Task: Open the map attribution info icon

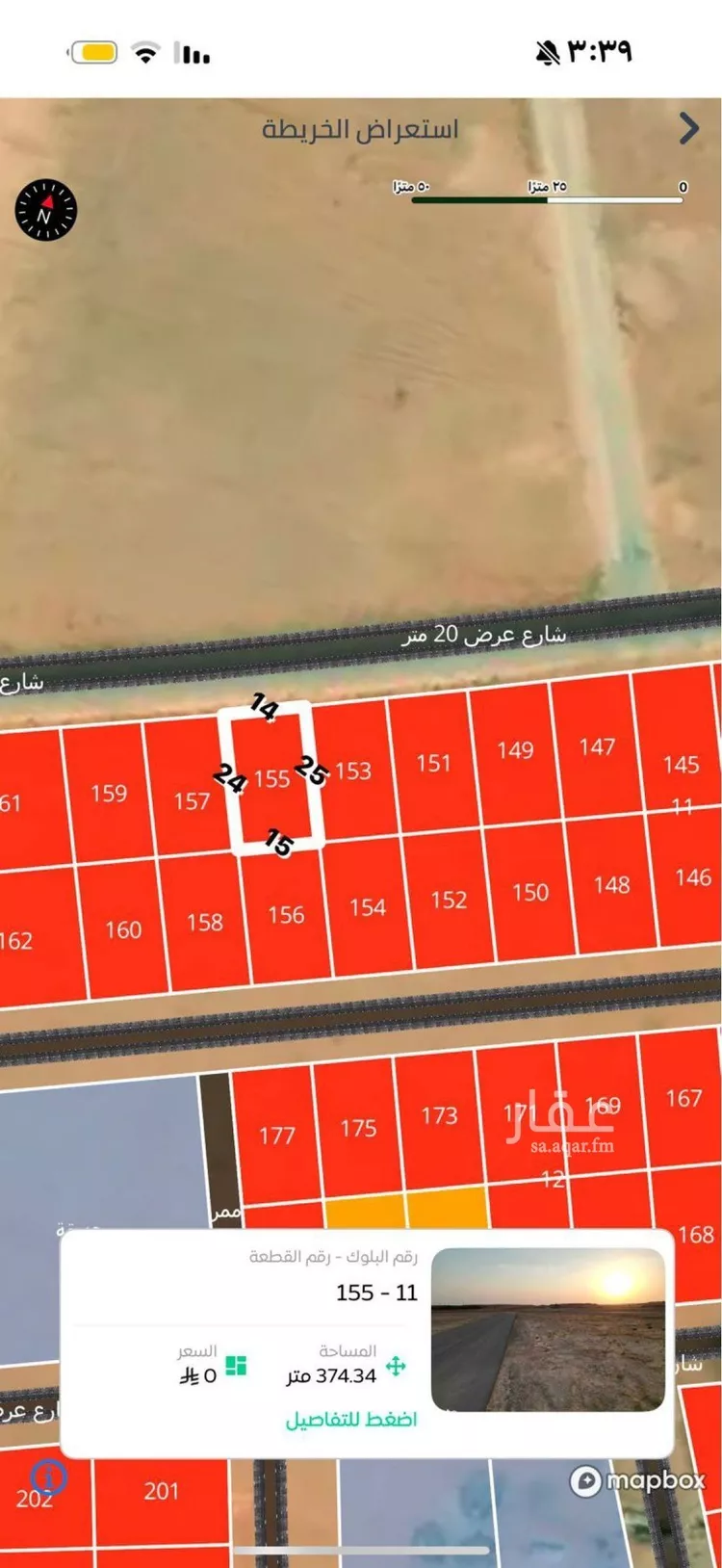Action: tap(48, 1476)
